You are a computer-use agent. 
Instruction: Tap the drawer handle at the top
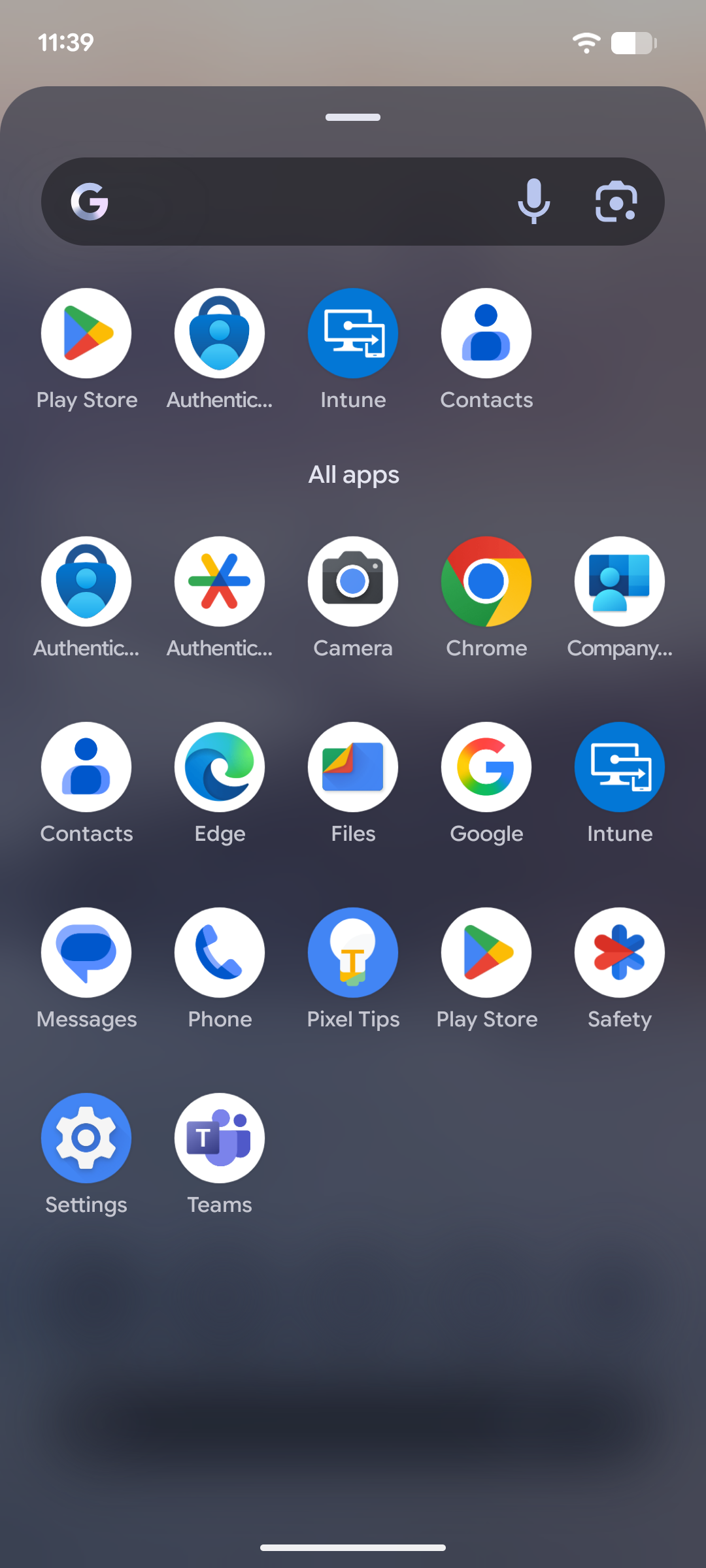[x=353, y=118]
